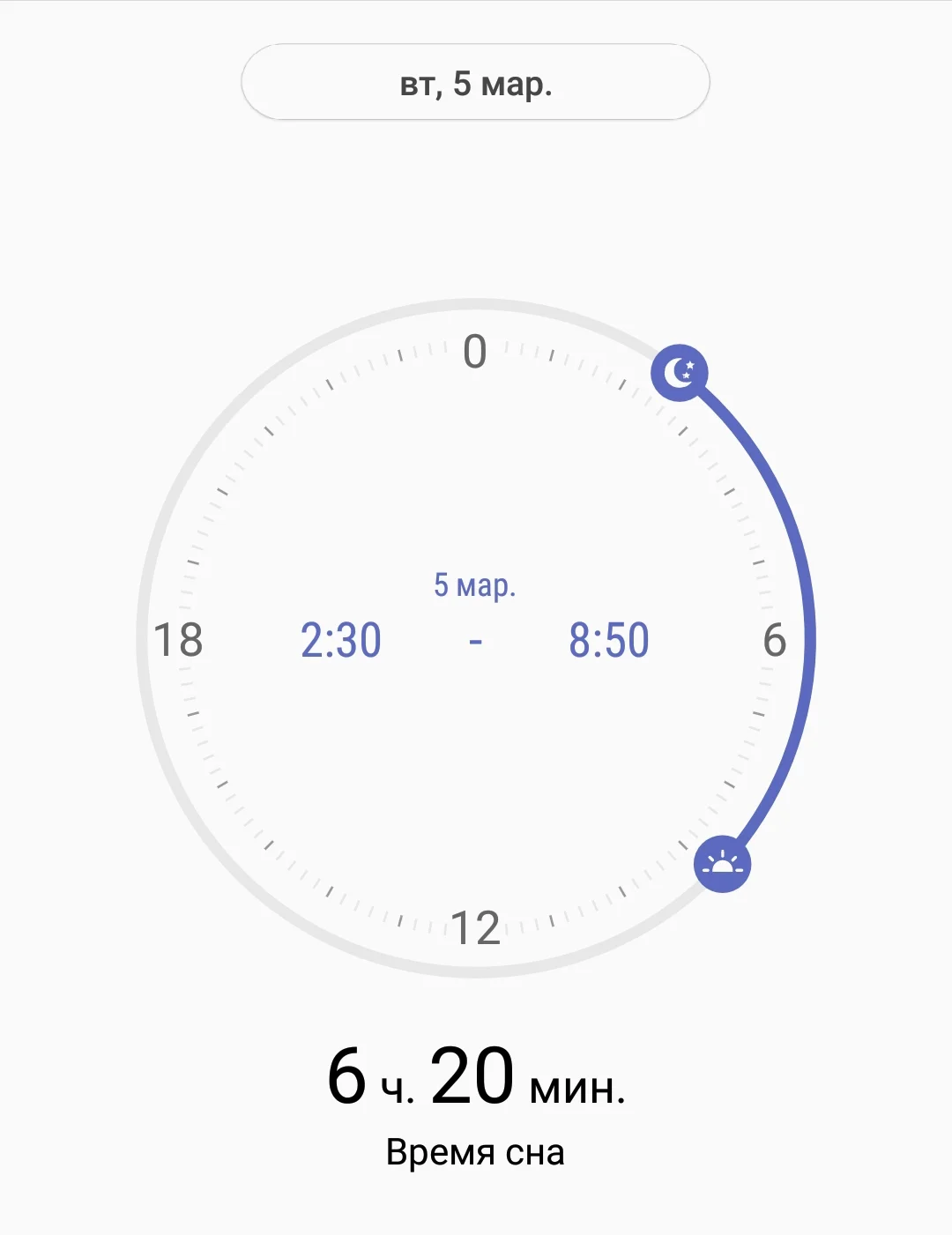Open the date selector showing вт, 5 мар.
Screen dimensions: 952x1235
click(x=476, y=81)
